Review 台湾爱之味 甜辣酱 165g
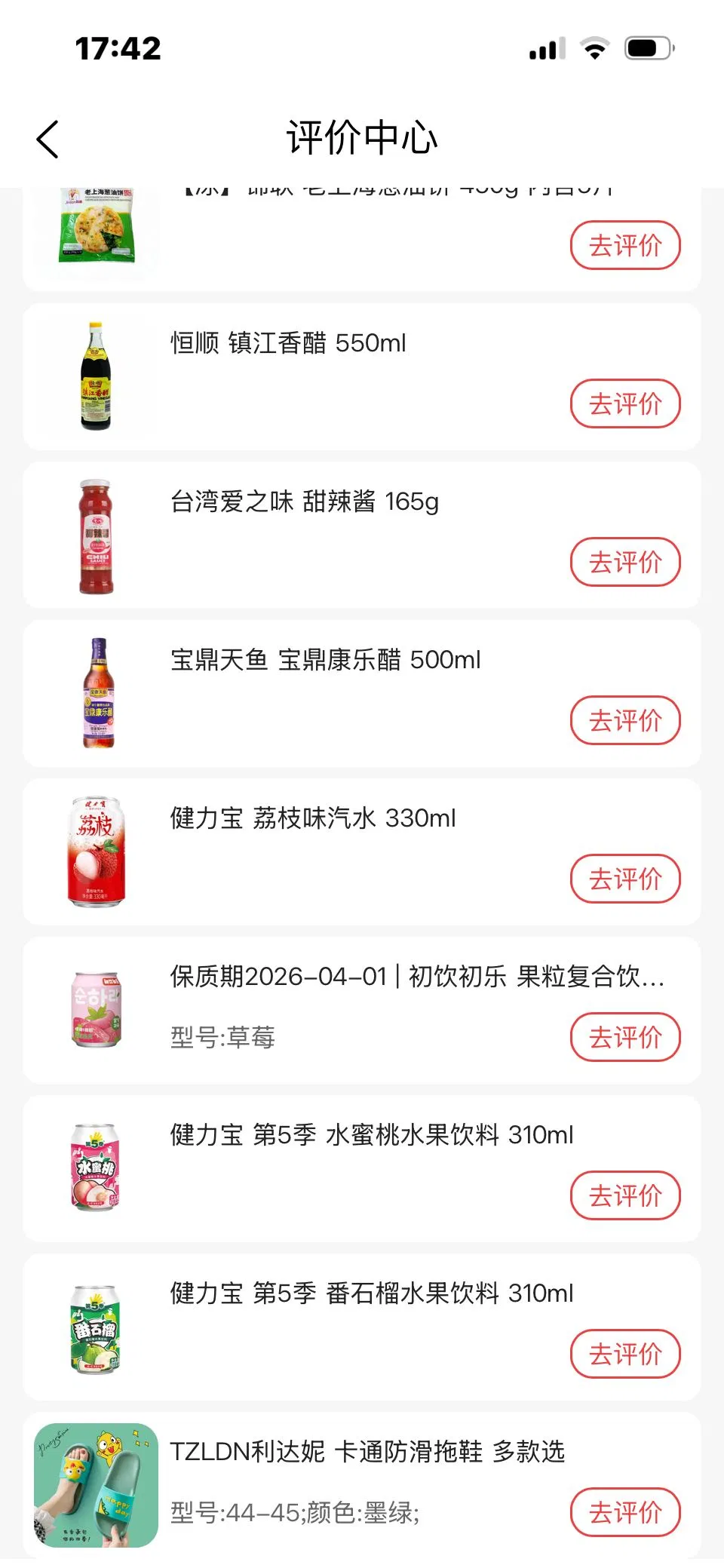This screenshot has height=1568, width=724. [x=624, y=562]
